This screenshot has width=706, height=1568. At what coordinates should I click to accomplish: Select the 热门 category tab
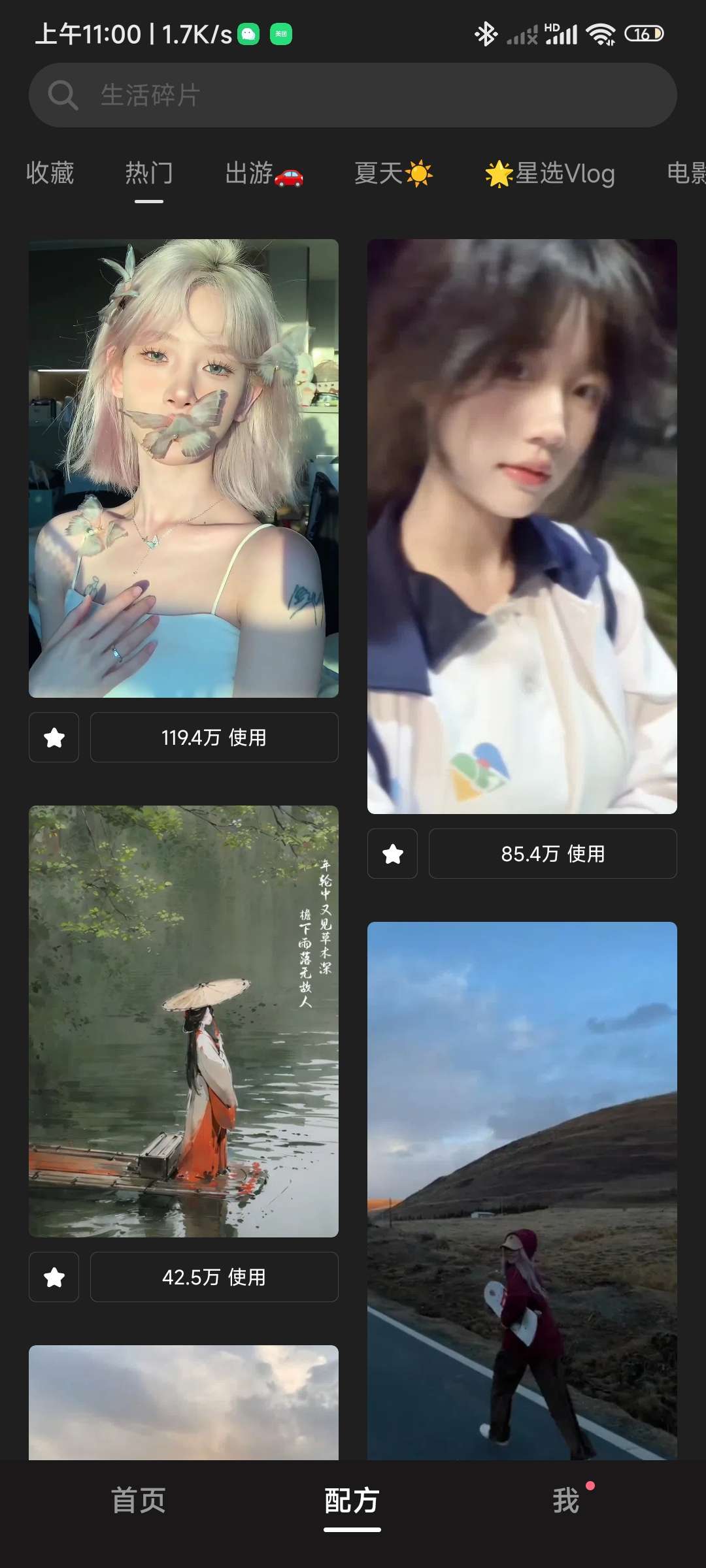149,174
